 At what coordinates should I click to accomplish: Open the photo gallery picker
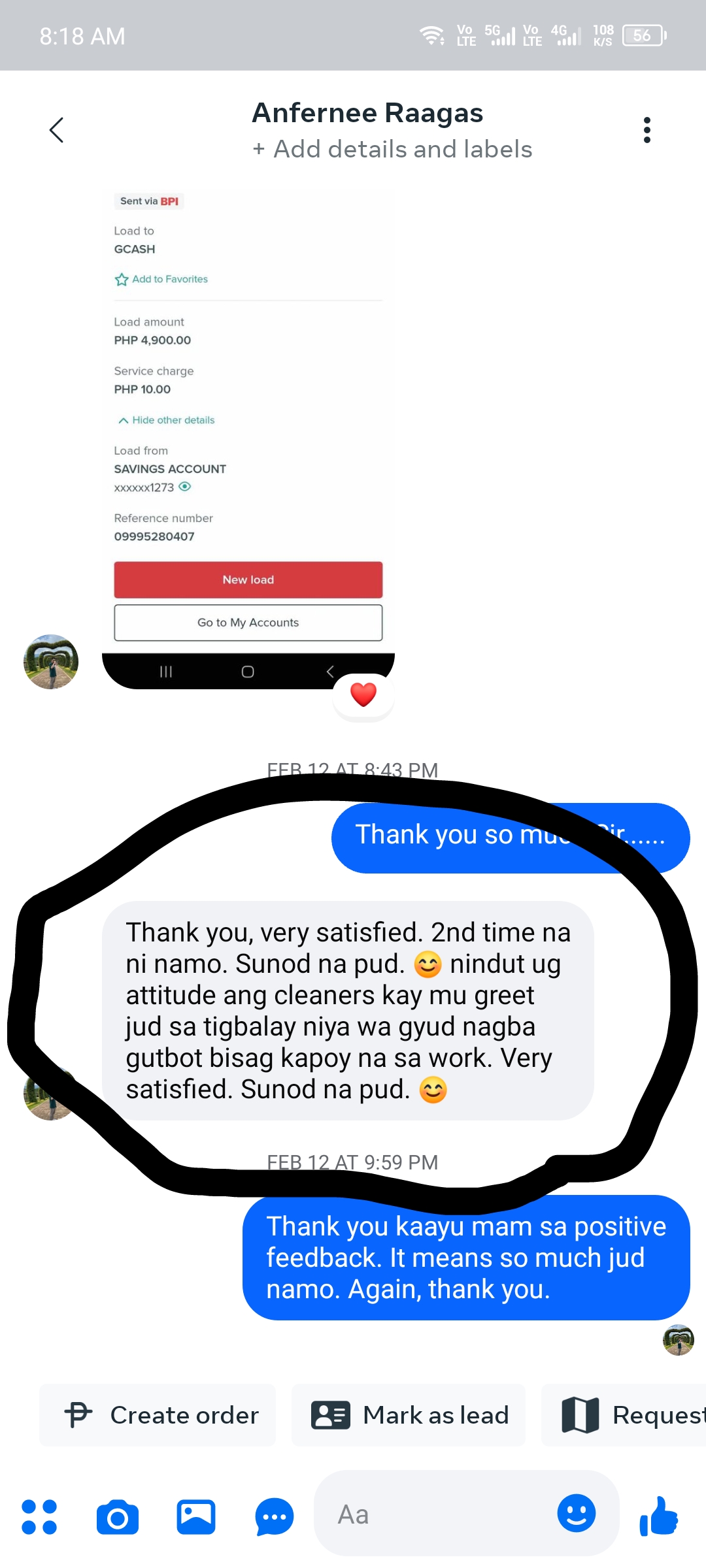(x=196, y=1516)
